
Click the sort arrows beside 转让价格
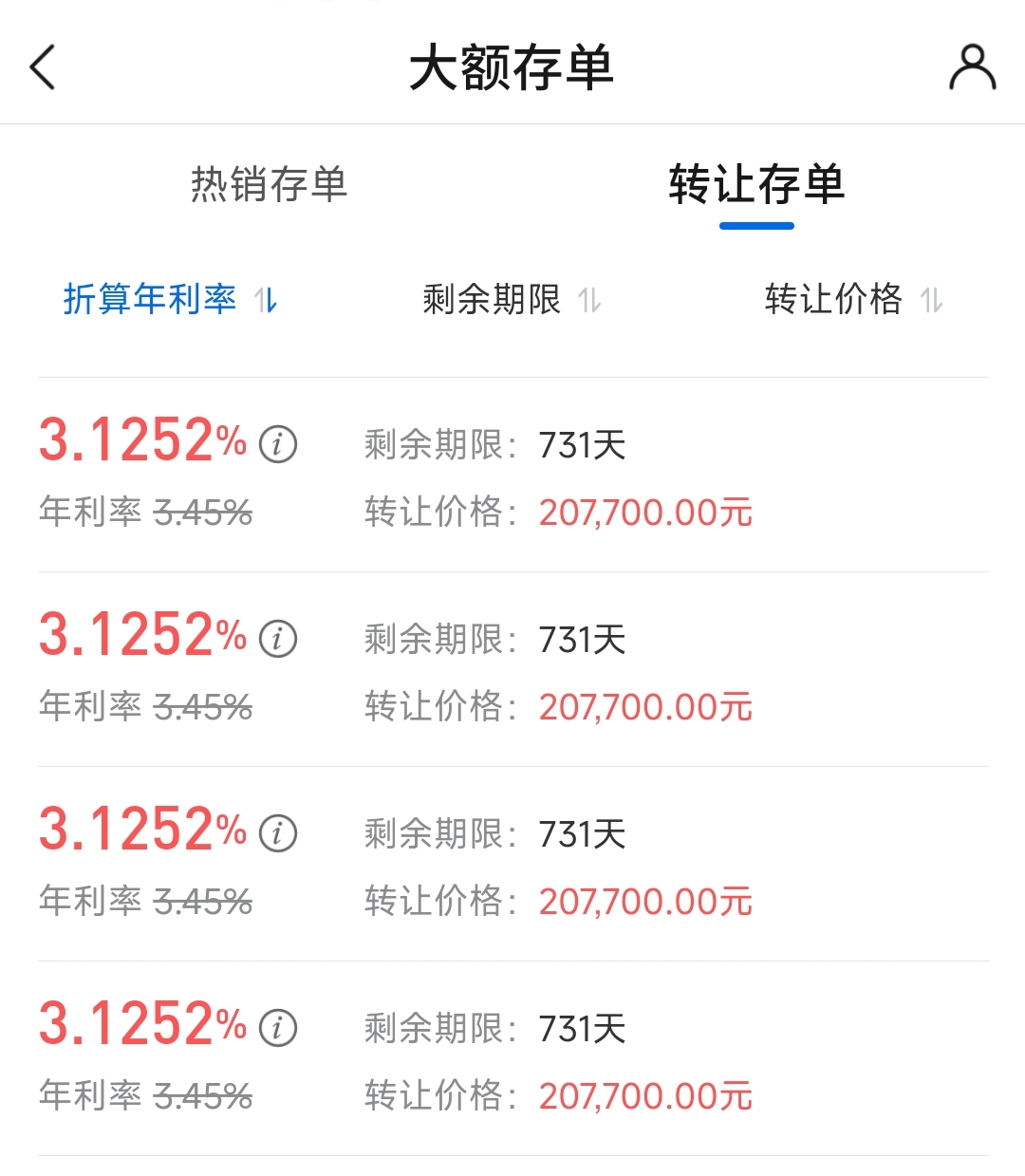click(x=933, y=299)
